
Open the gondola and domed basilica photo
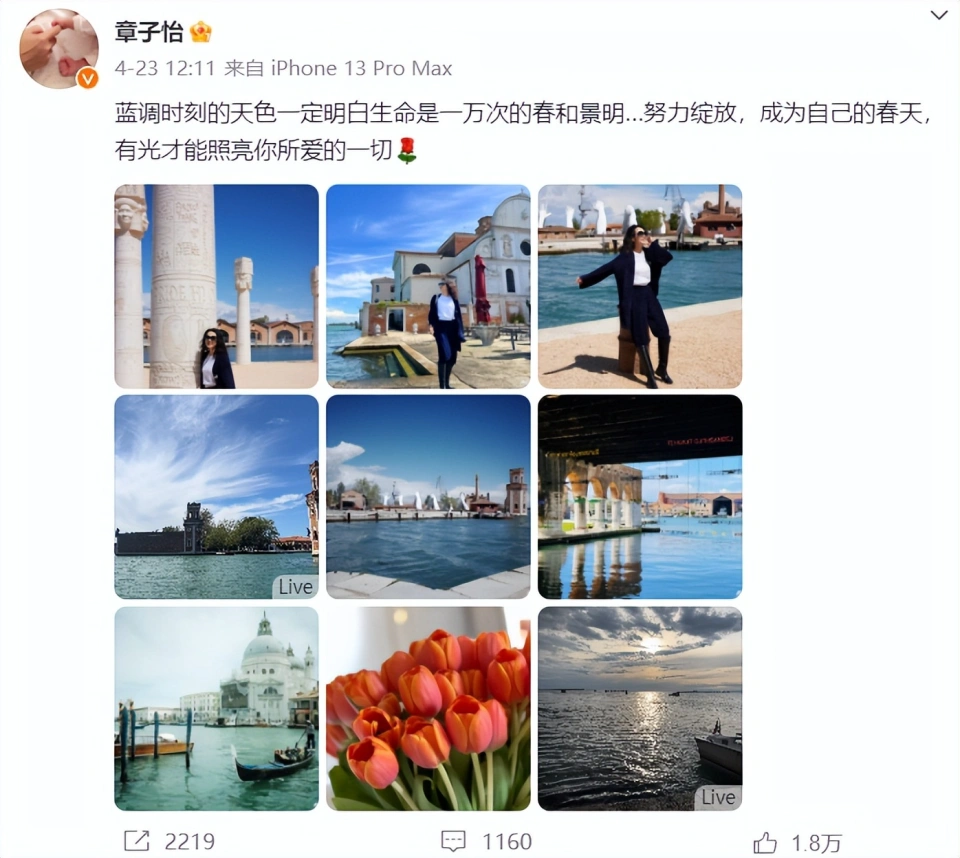coord(216,708)
